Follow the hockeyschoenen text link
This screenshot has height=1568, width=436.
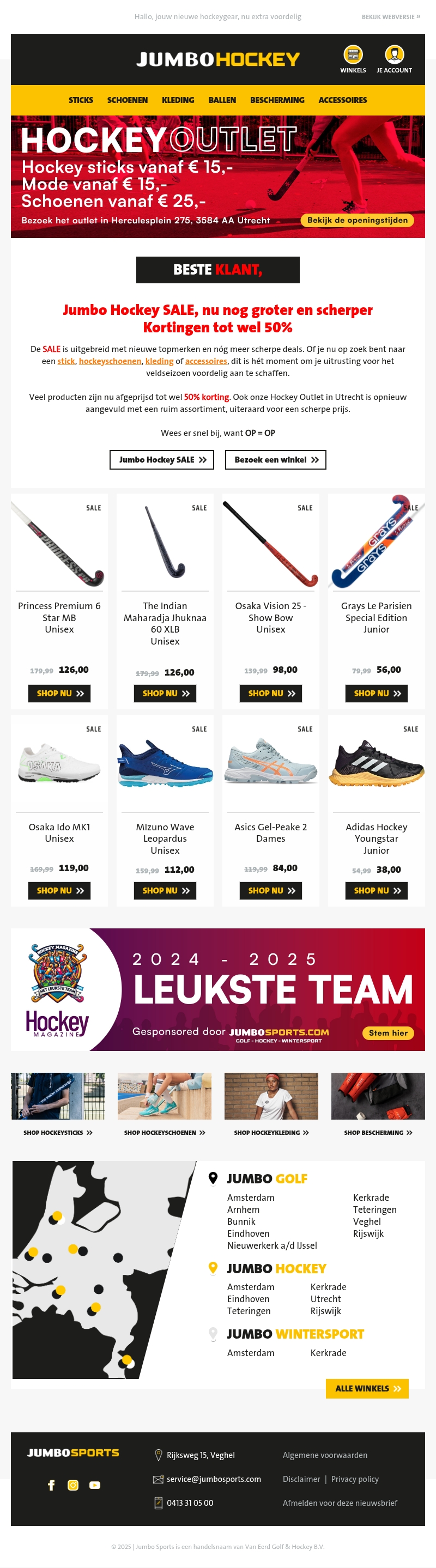110,361
